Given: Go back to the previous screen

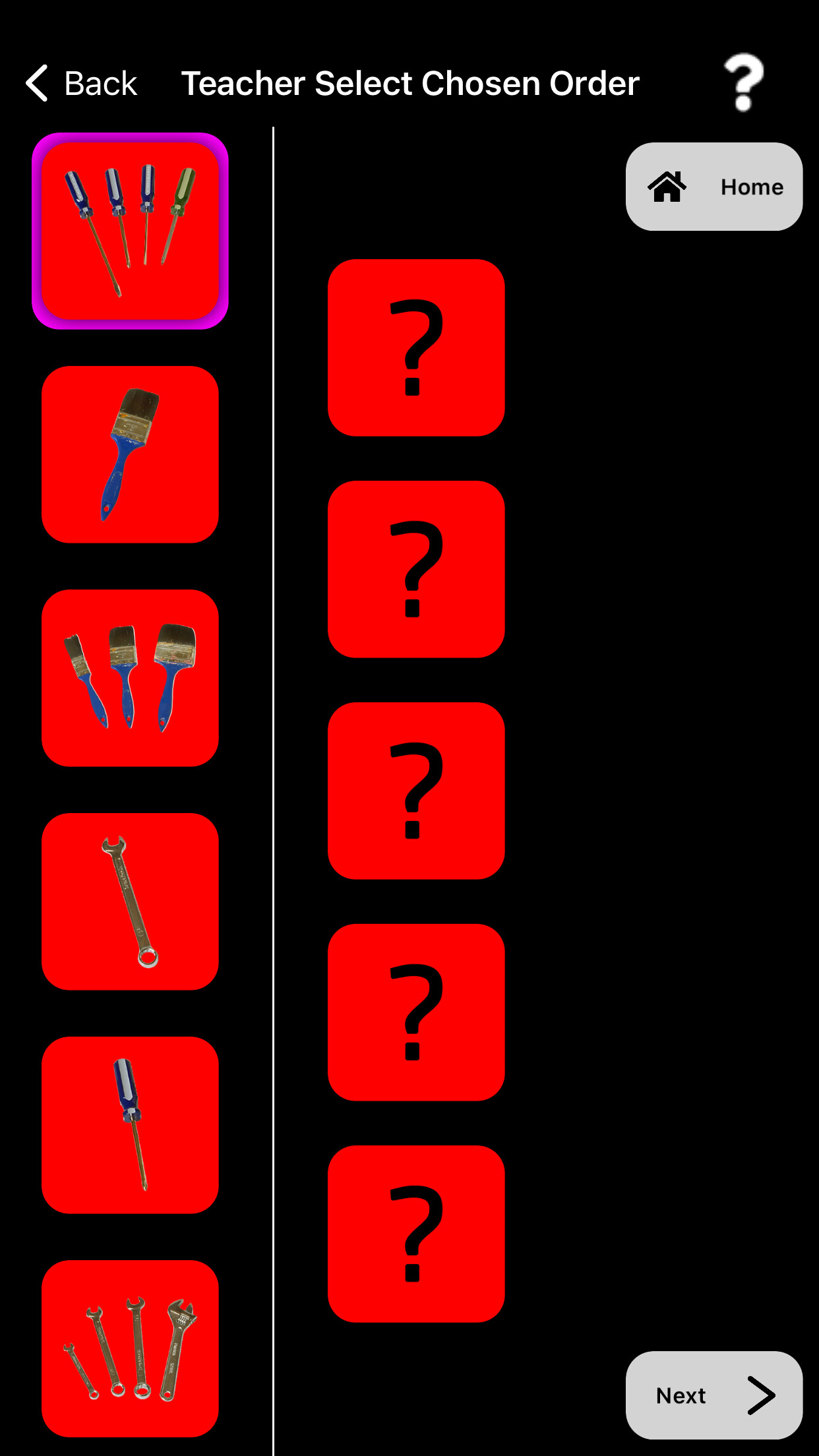Looking at the screenshot, I should (81, 84).
